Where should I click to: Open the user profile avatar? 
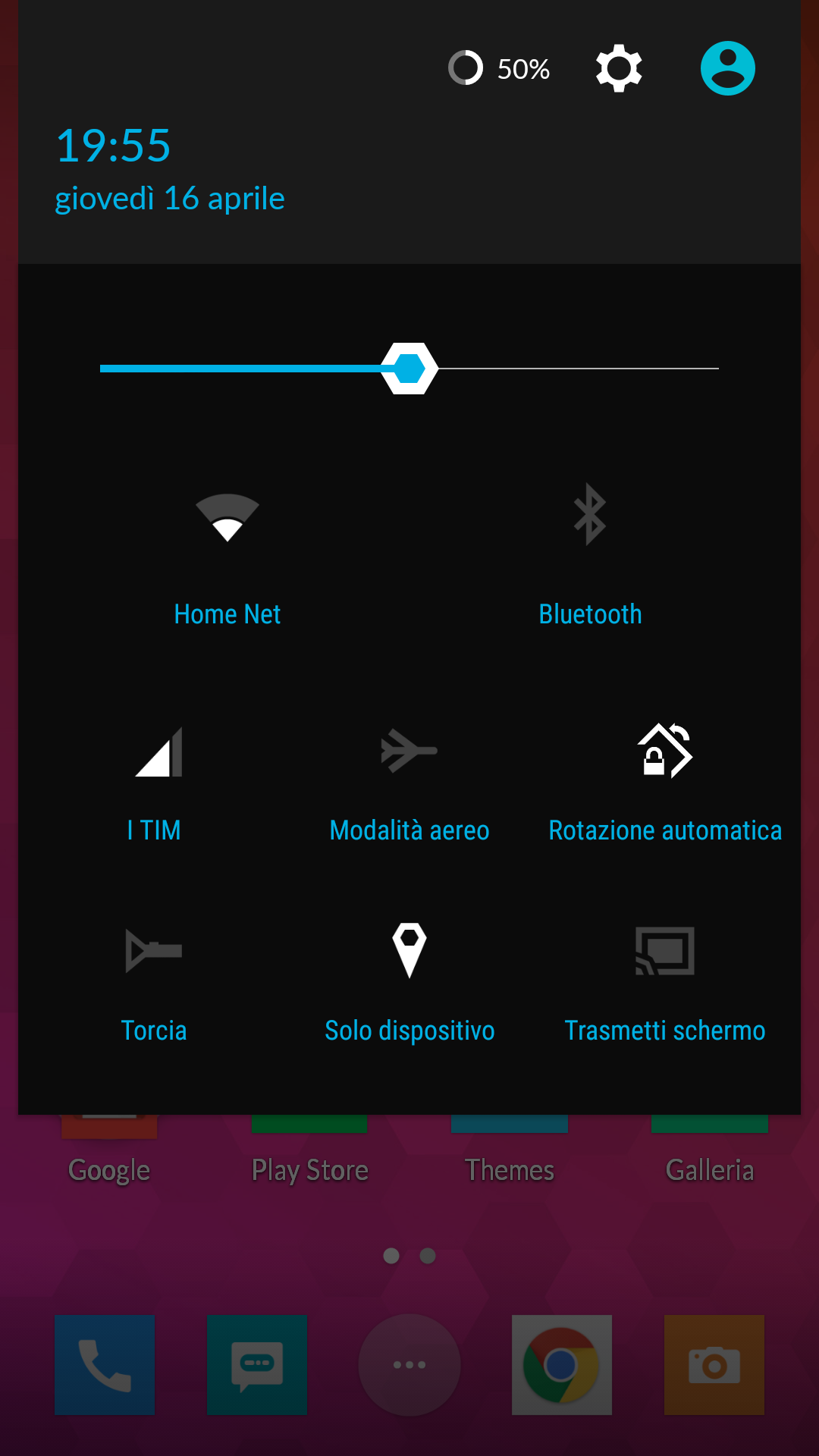pyautogui.click(x=727, y=68)
